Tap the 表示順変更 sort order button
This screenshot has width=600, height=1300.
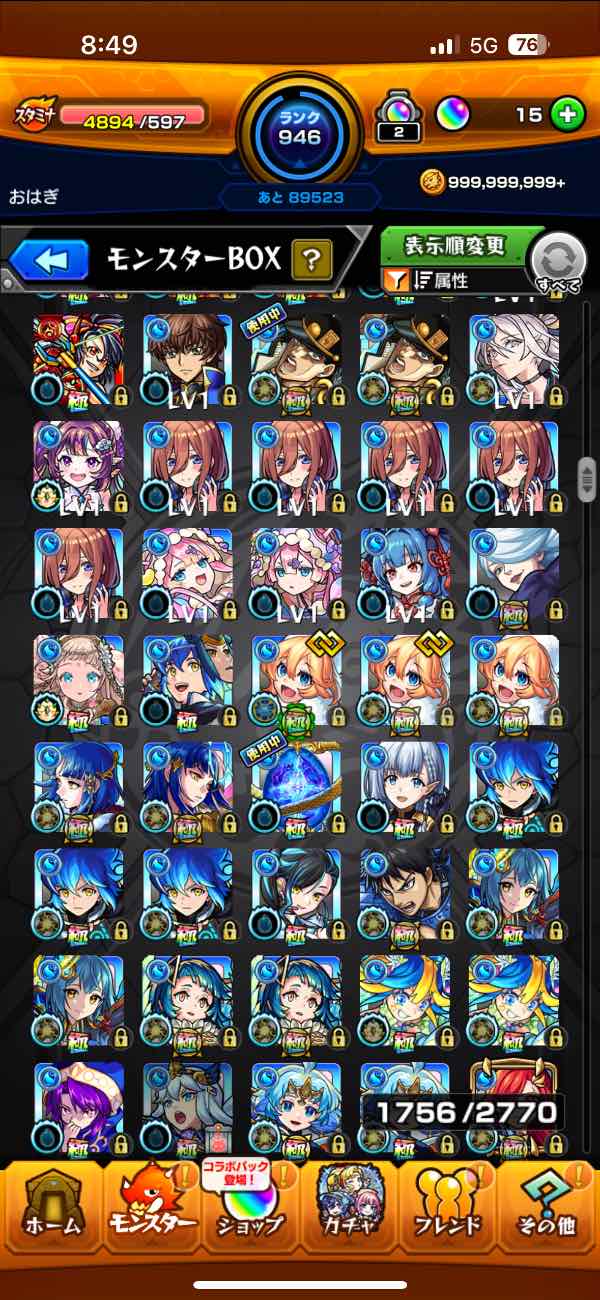coord(455,246)
